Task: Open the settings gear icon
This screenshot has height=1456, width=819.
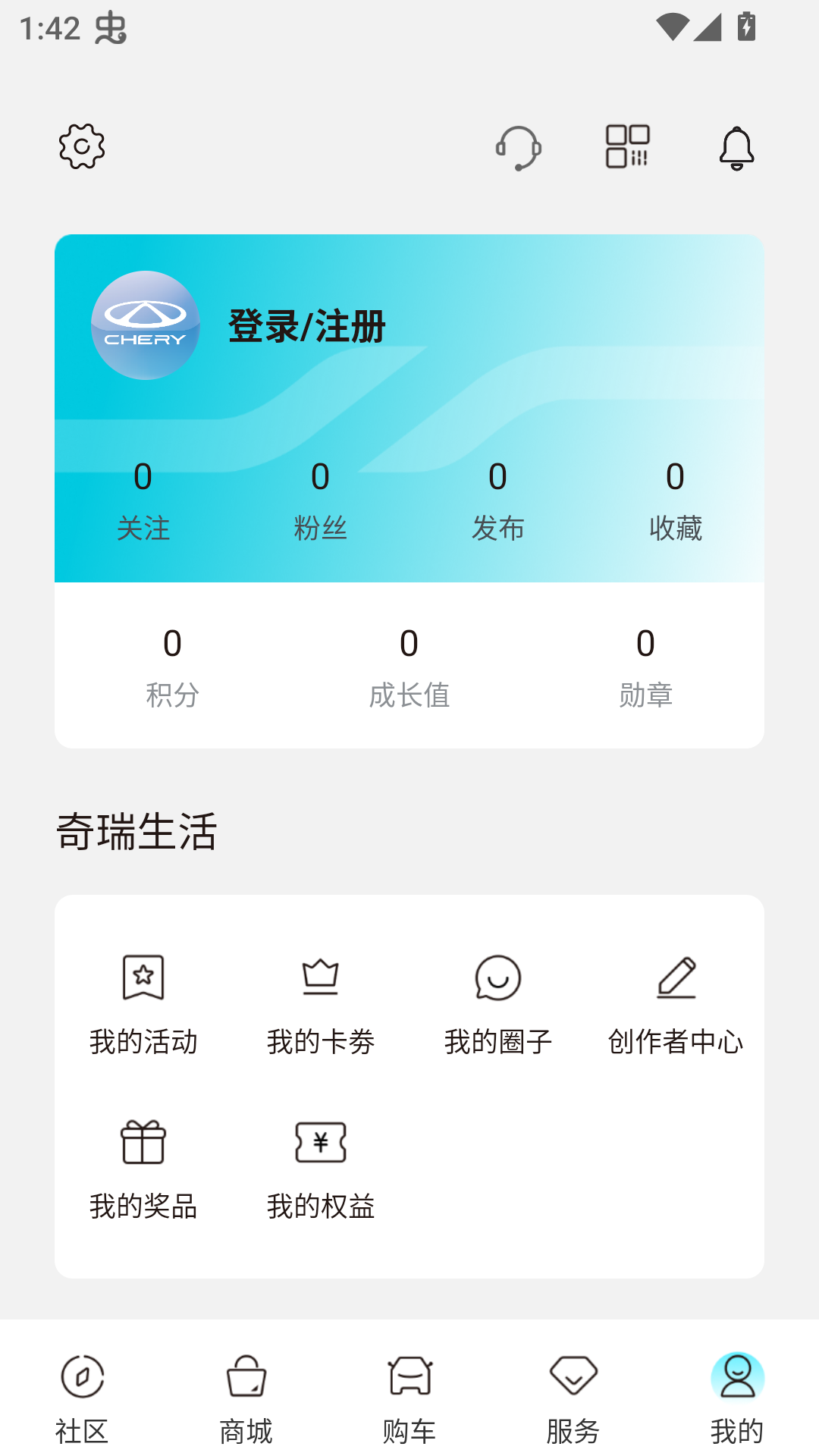Action: click(82, 146)
